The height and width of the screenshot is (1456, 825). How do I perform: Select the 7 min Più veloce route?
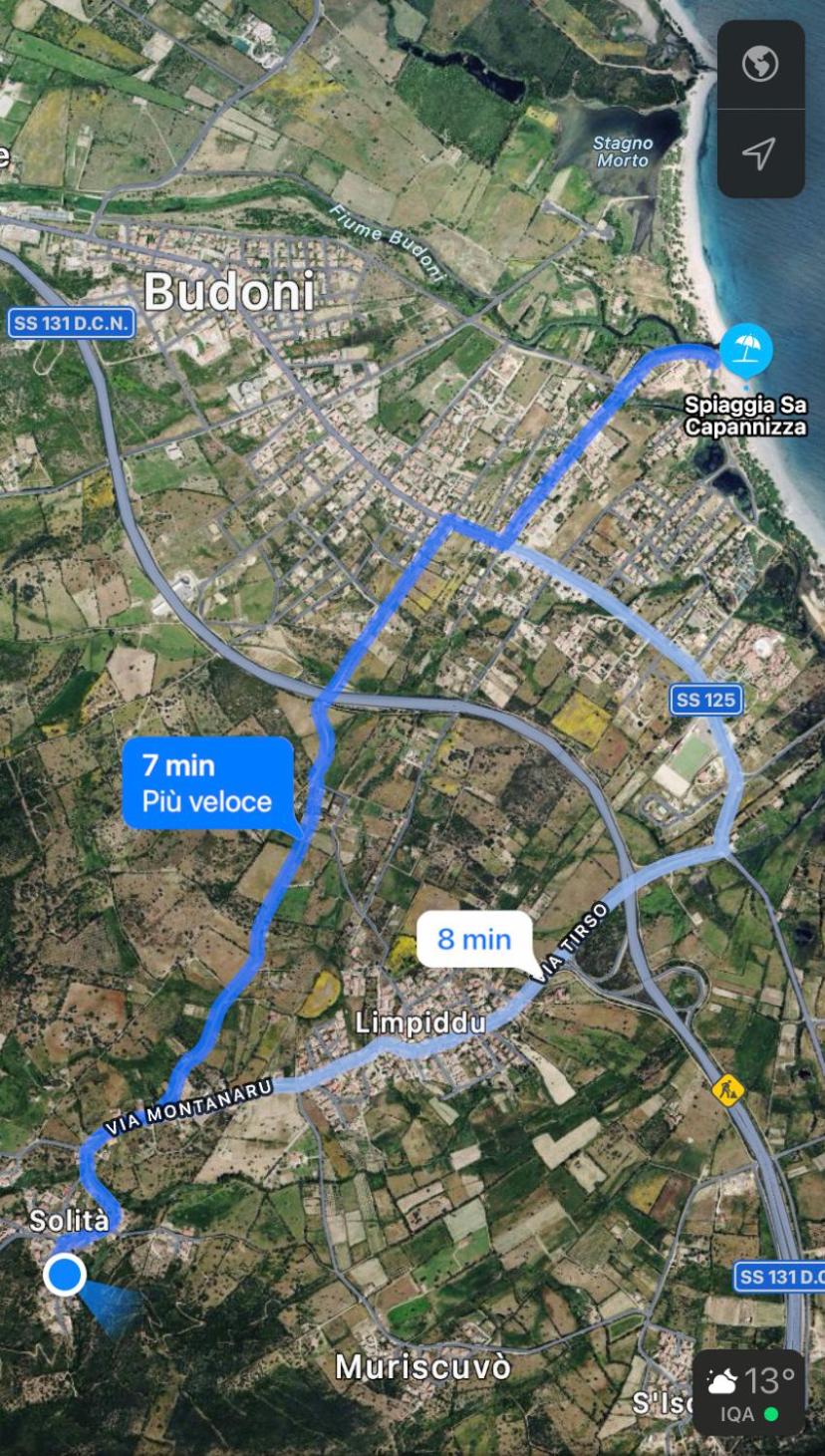pyautogui.click(x=207, y=782)
